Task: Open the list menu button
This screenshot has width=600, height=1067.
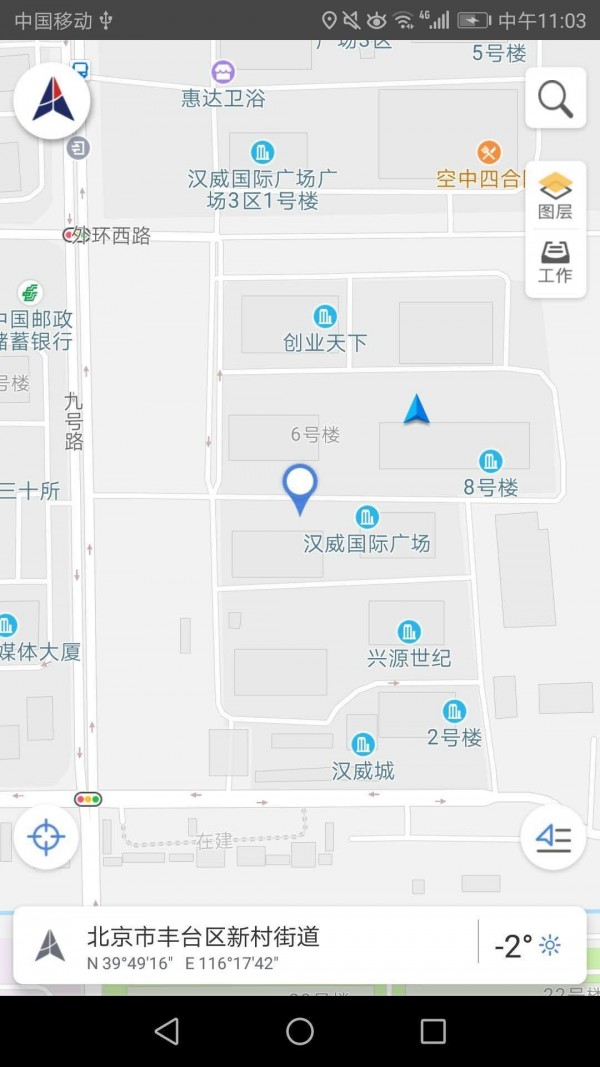Action: 553,837
